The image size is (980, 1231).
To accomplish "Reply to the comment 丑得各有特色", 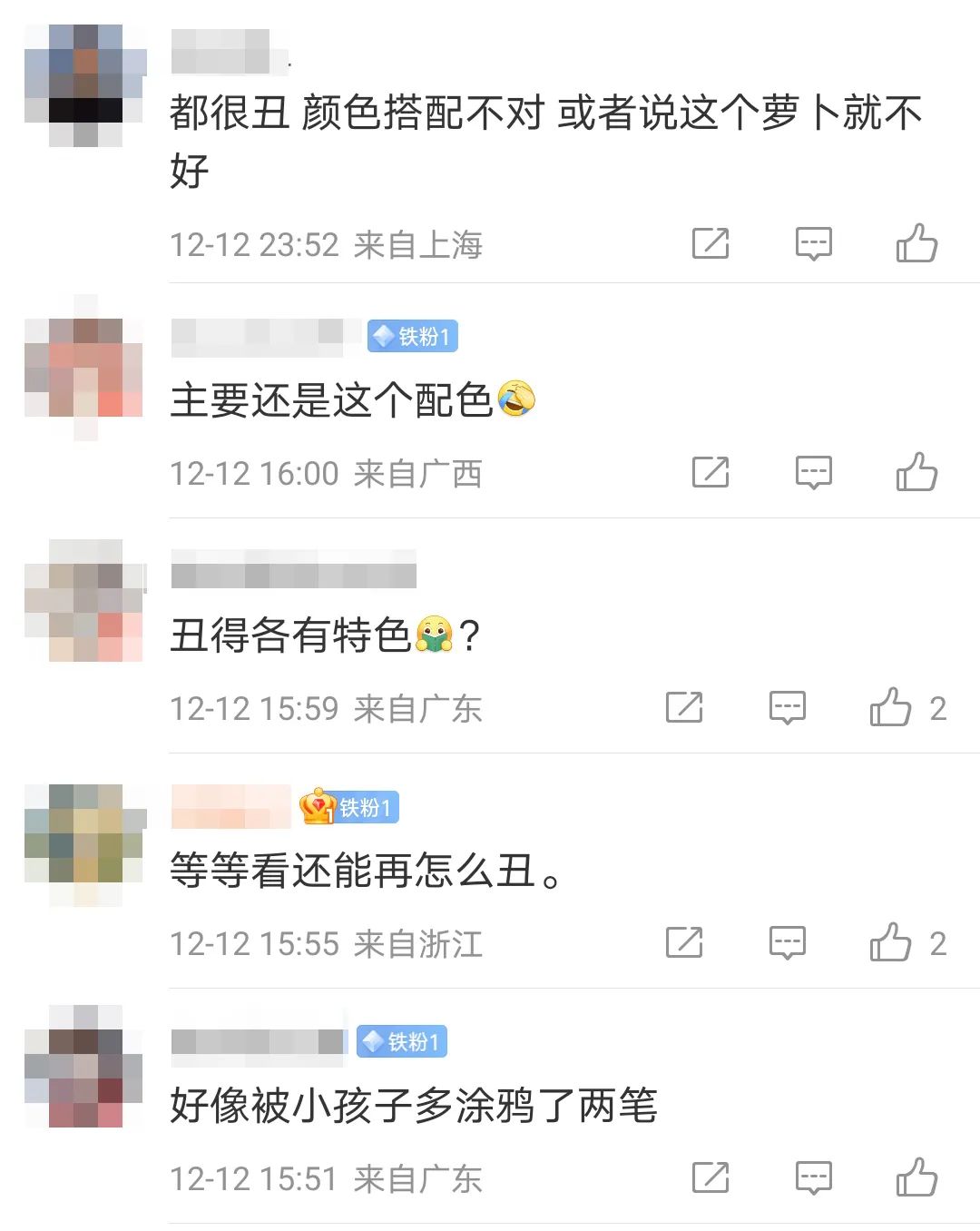I will click(x=787, y=707).
